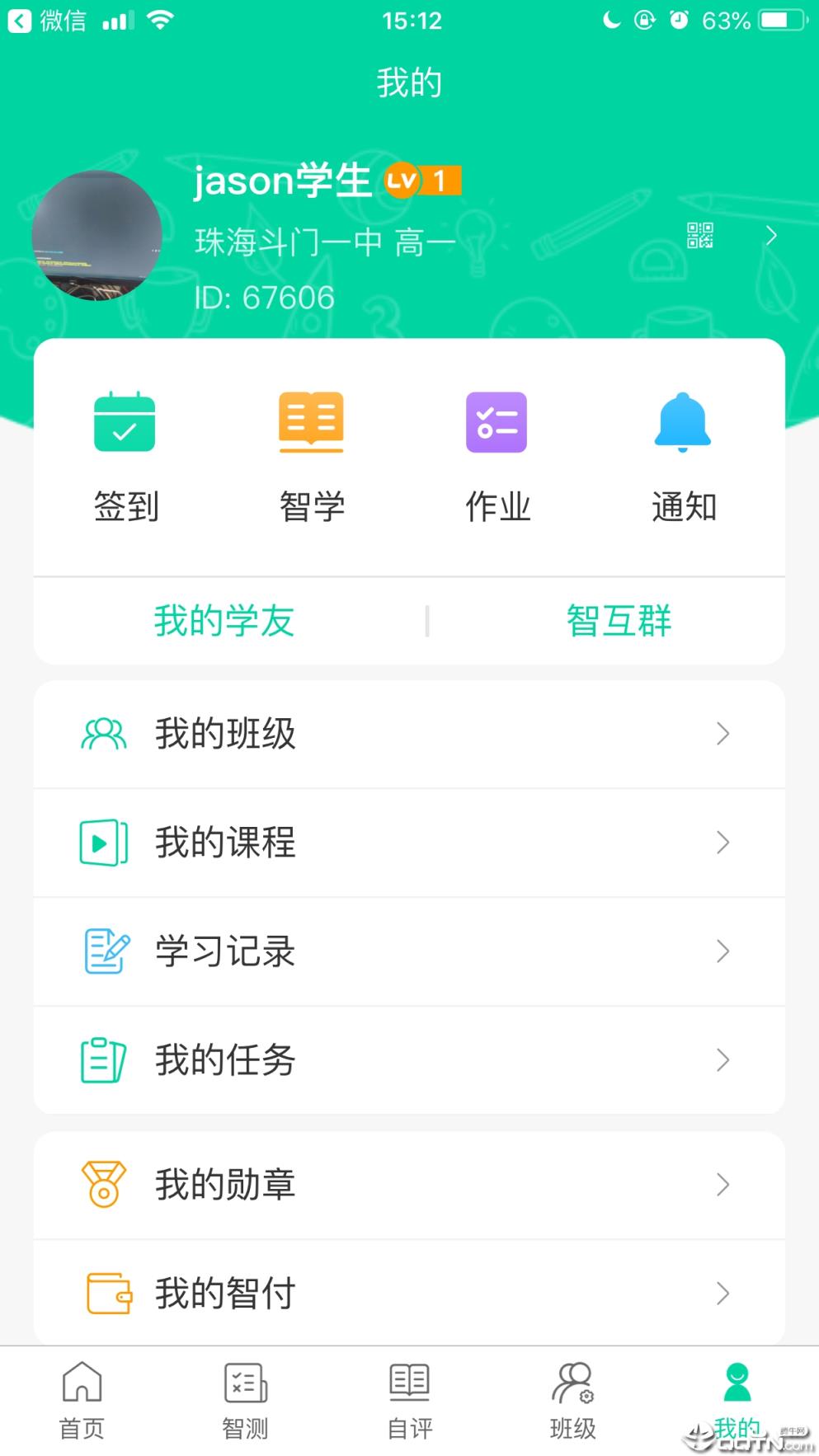The width and height of the screenshot is (819, 1456).
Task: Select the 我的智付 wallet icon
Action: [x=106, y=1292]
